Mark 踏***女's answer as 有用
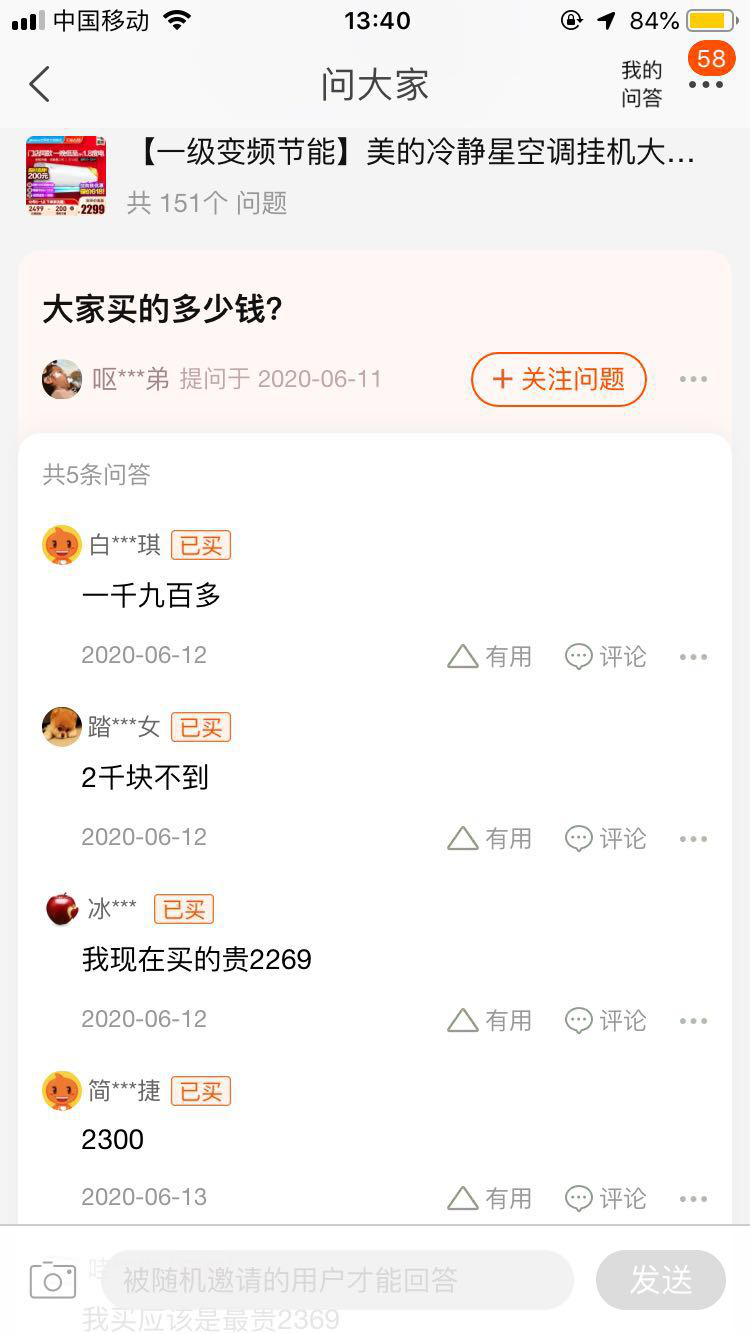This screenshot has height=1334, width=750. [489, 839]
